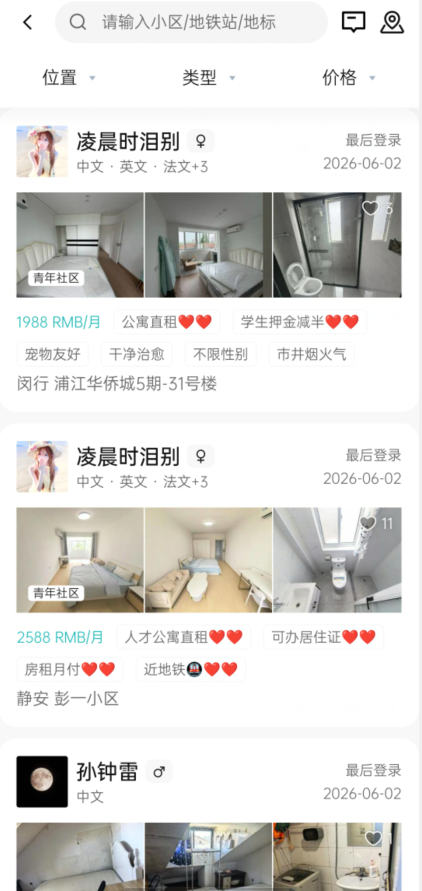Viewport: 422px width, 891px height.
Task: Expand the 价格 filter dropdown
Action: pyautogui.click(x=349, y=77)
